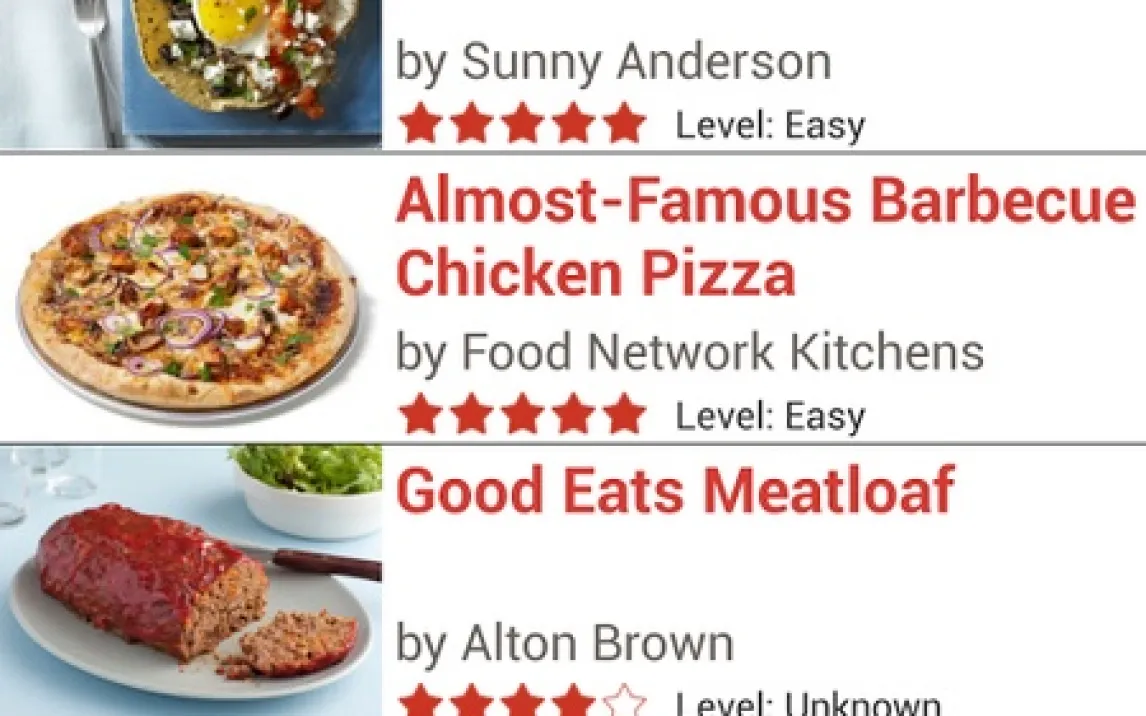Open the Good Eats Meatloaf recipe
The image size is (1146, 716).
(573, 581)
